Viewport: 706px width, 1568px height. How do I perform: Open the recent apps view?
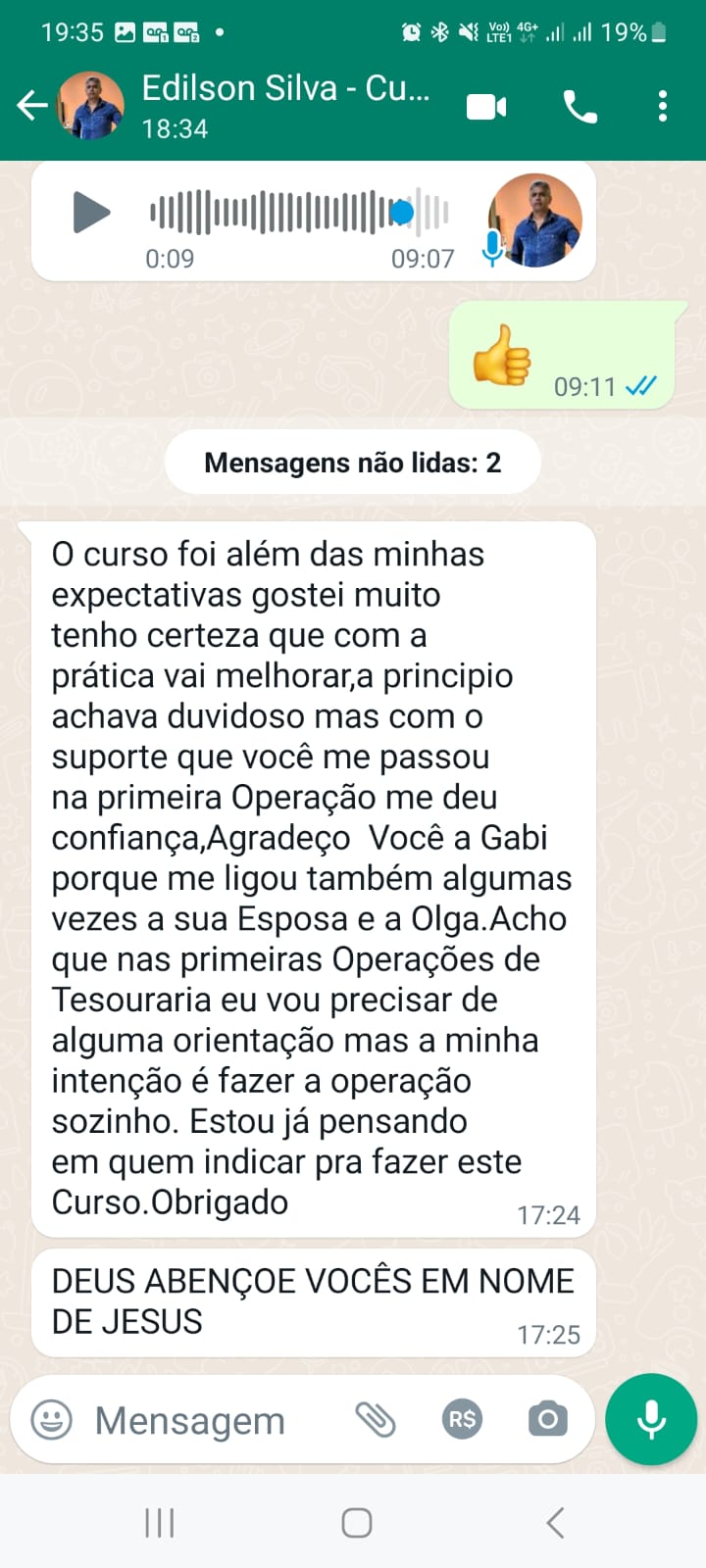[x=159, y=1523]
